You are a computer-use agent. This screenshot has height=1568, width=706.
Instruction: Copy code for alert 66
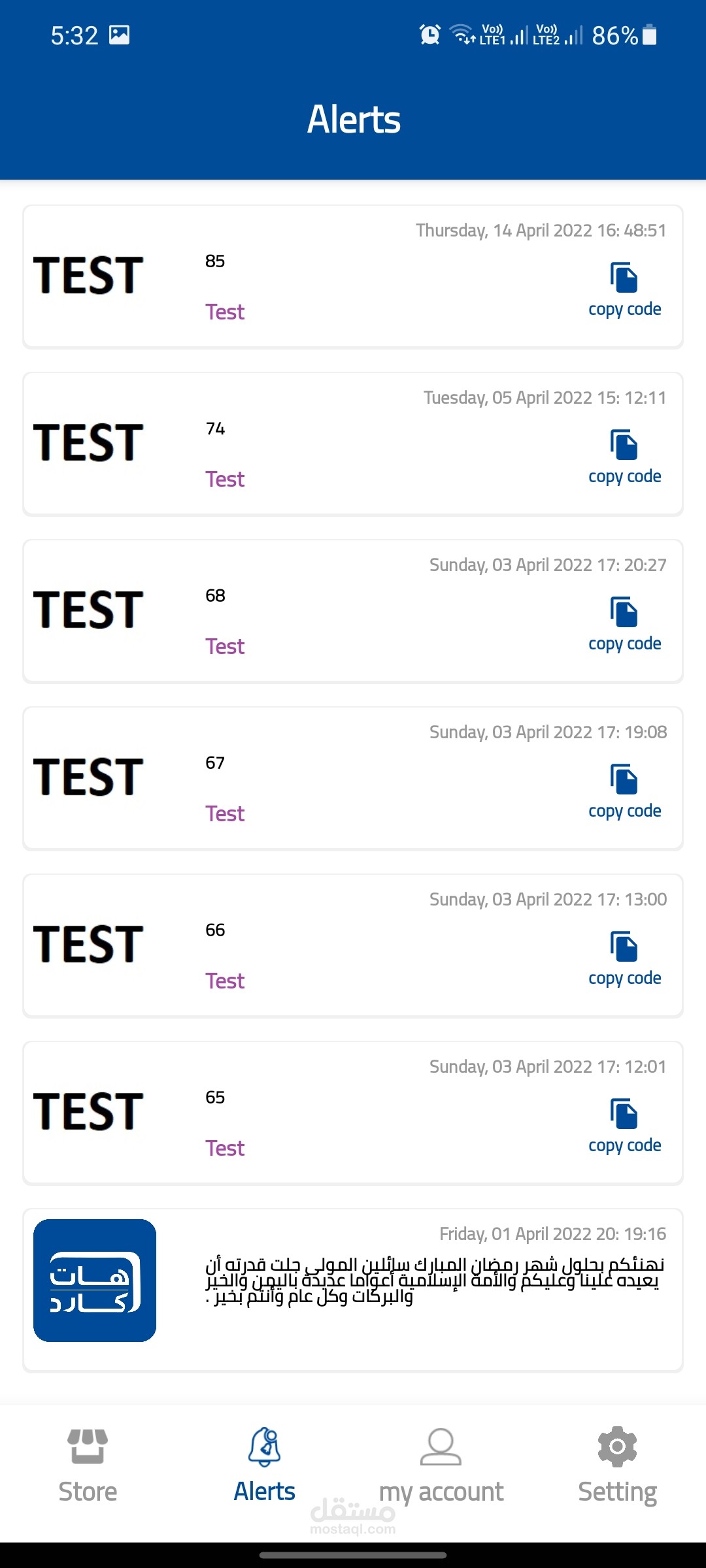point(624,959)
